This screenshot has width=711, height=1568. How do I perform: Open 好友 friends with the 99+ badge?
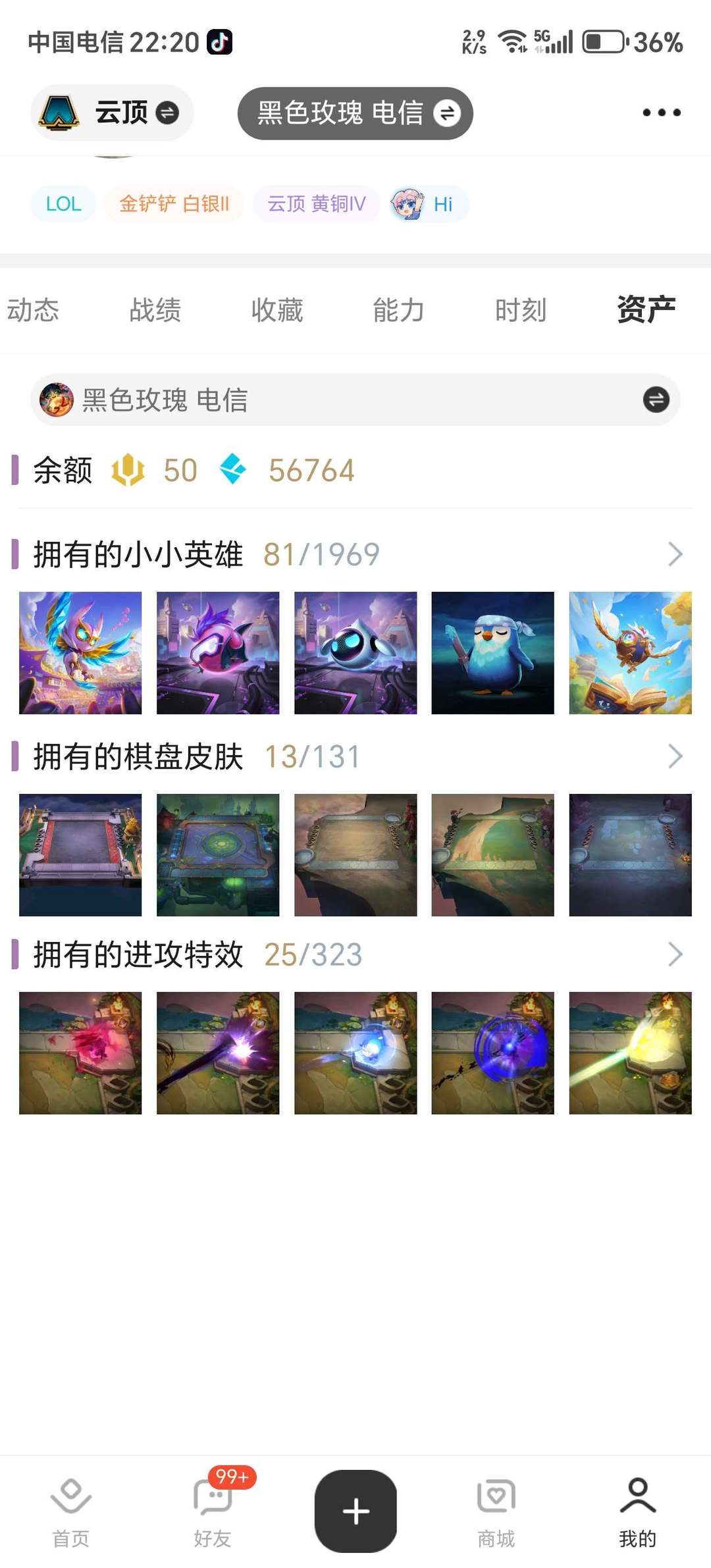(213, 1503)
